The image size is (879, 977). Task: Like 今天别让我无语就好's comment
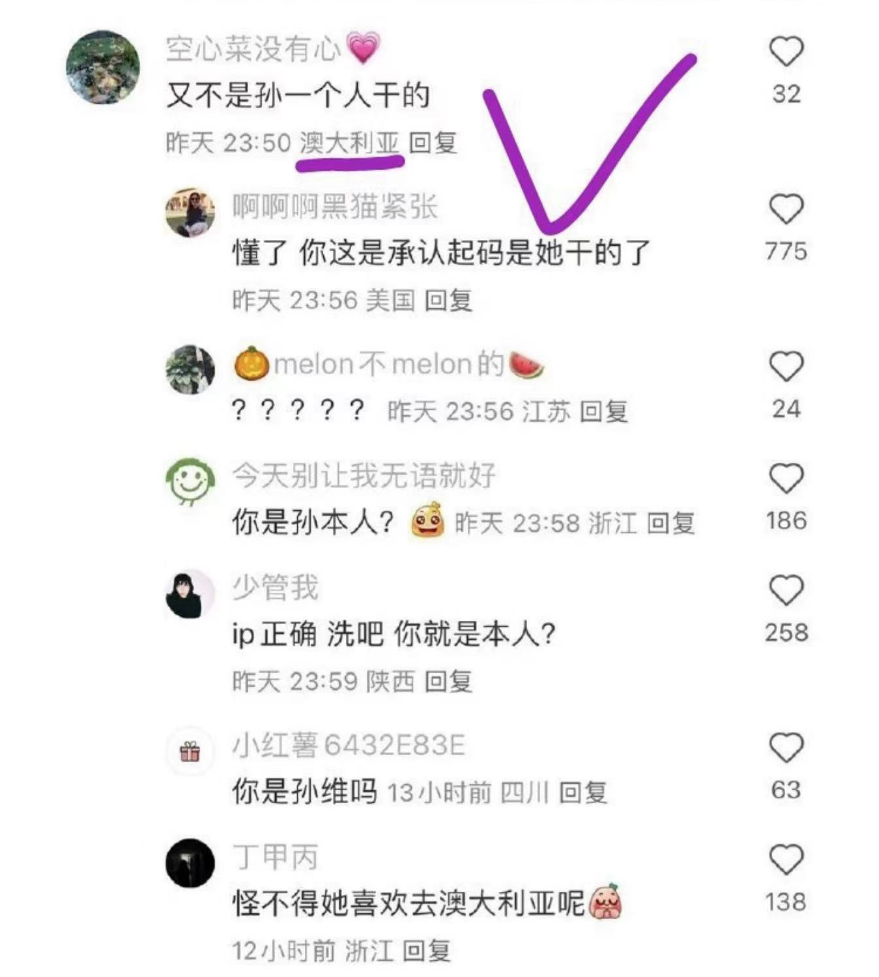(x=786, y=479)
